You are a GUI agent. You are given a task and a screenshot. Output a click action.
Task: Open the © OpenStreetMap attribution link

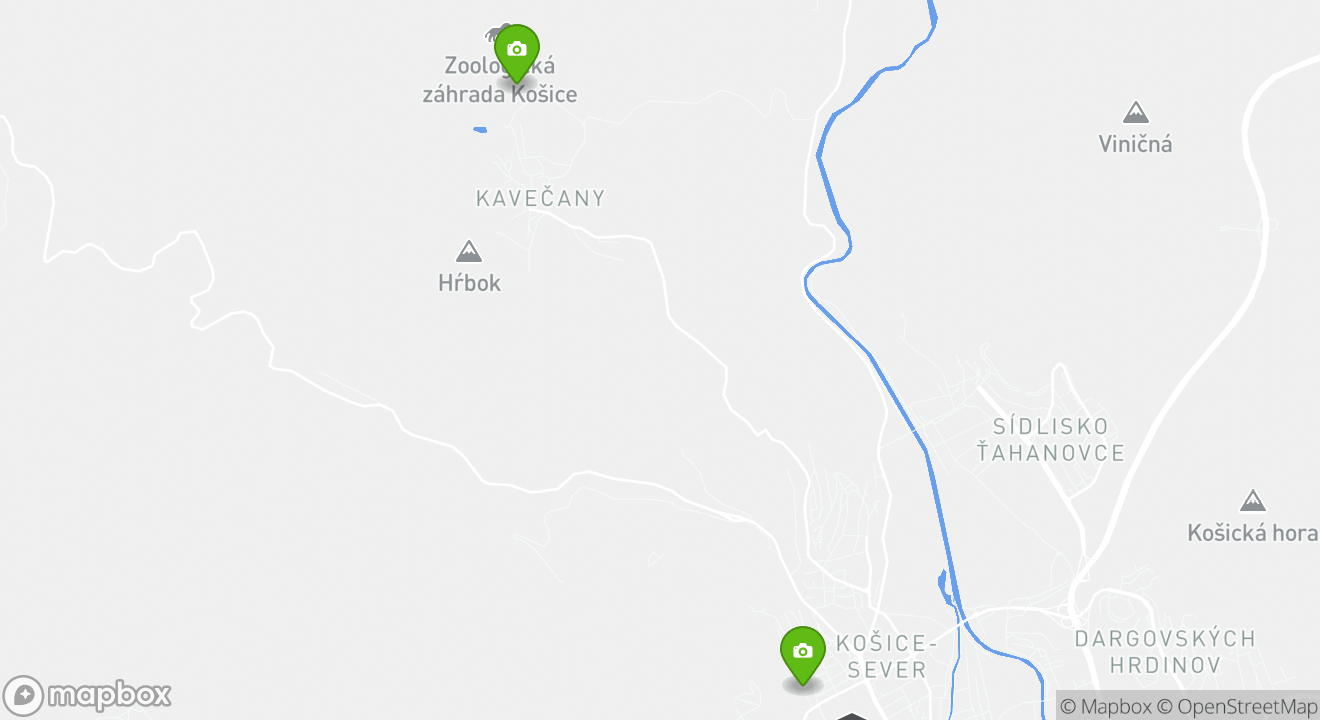coord(1237,706)
